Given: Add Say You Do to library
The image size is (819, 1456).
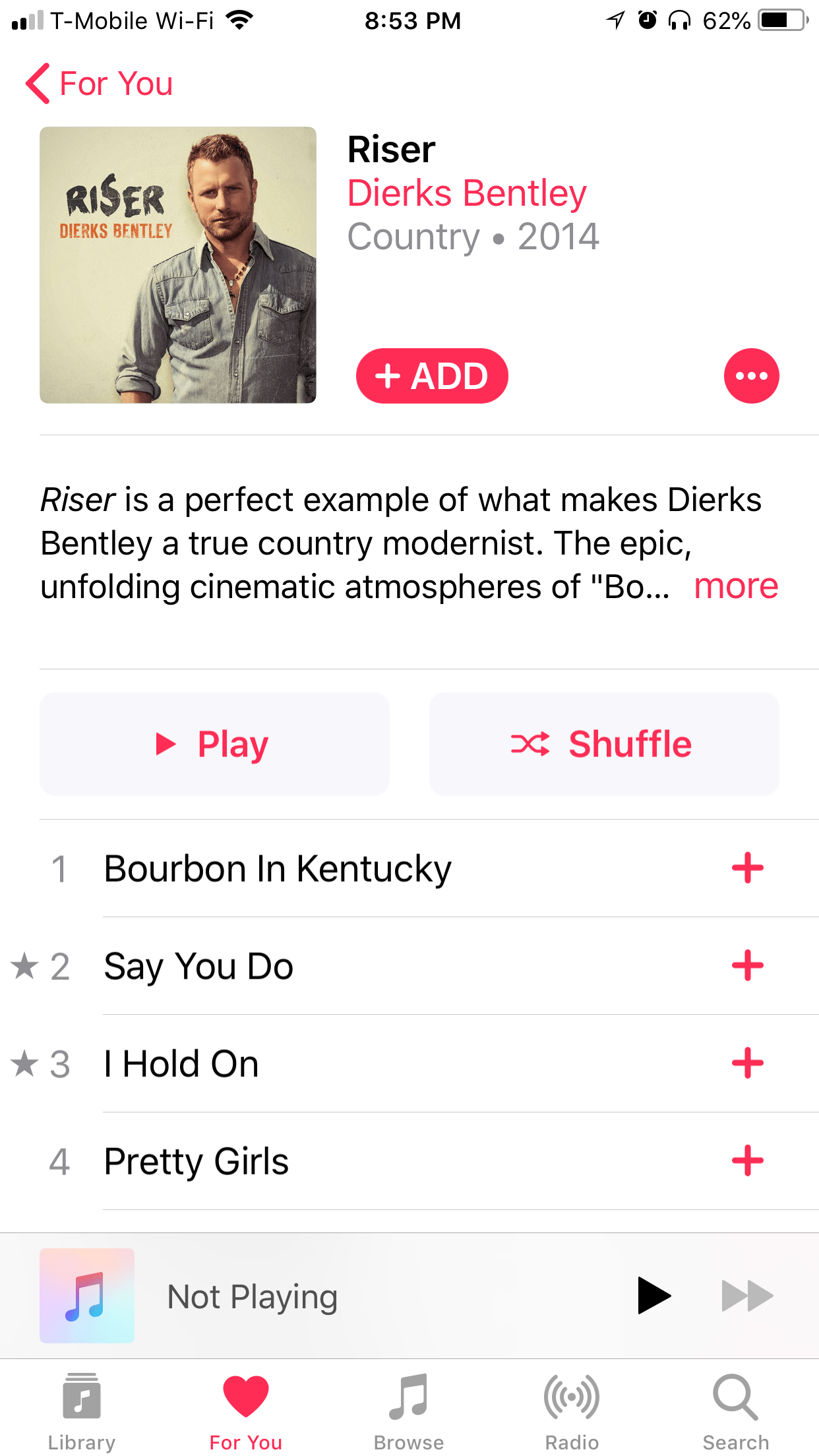Looking at the screenshot, I should coord(747,966).
